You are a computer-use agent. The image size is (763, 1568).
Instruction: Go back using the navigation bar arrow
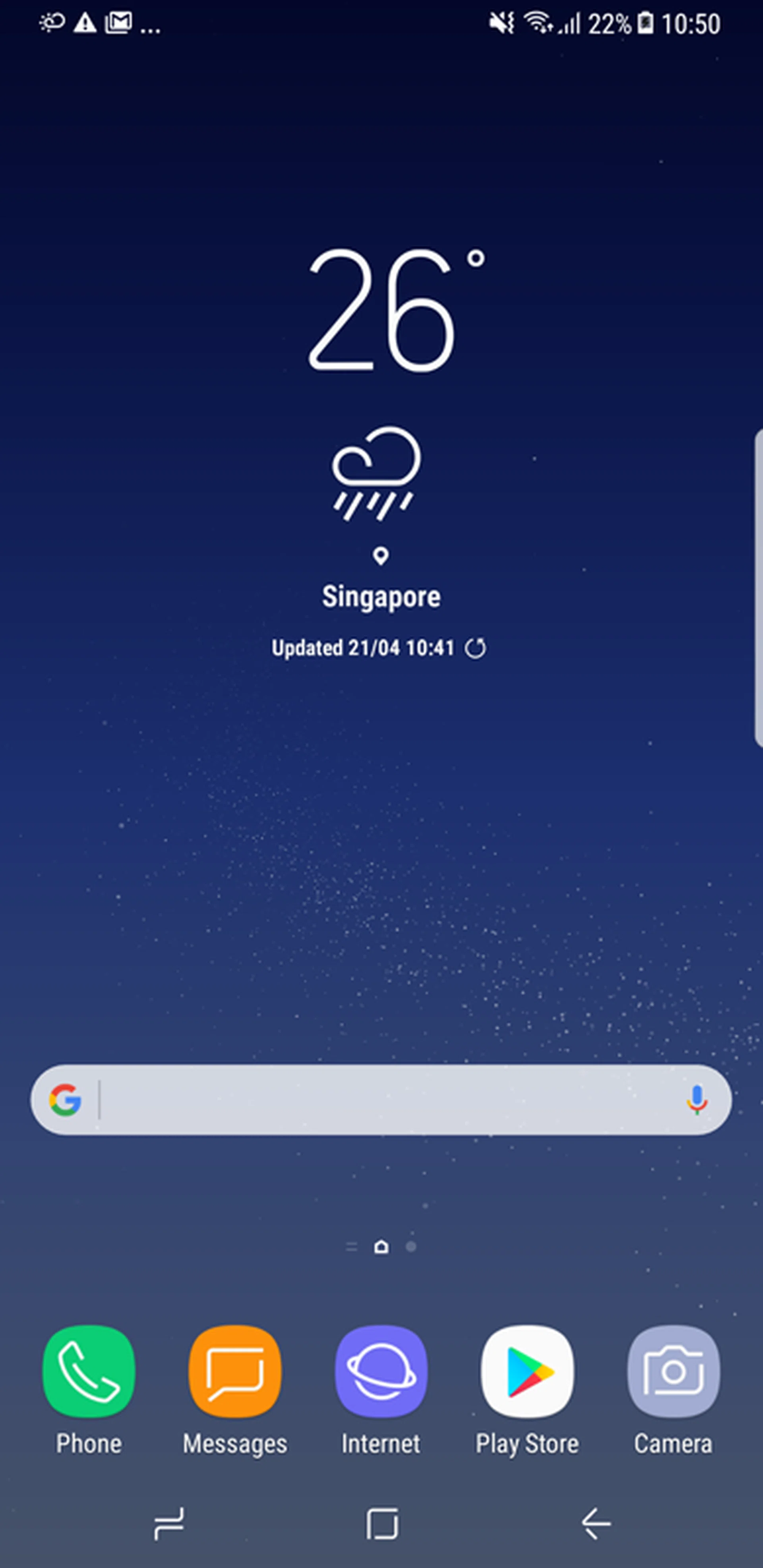click(x=596, y=1524)
